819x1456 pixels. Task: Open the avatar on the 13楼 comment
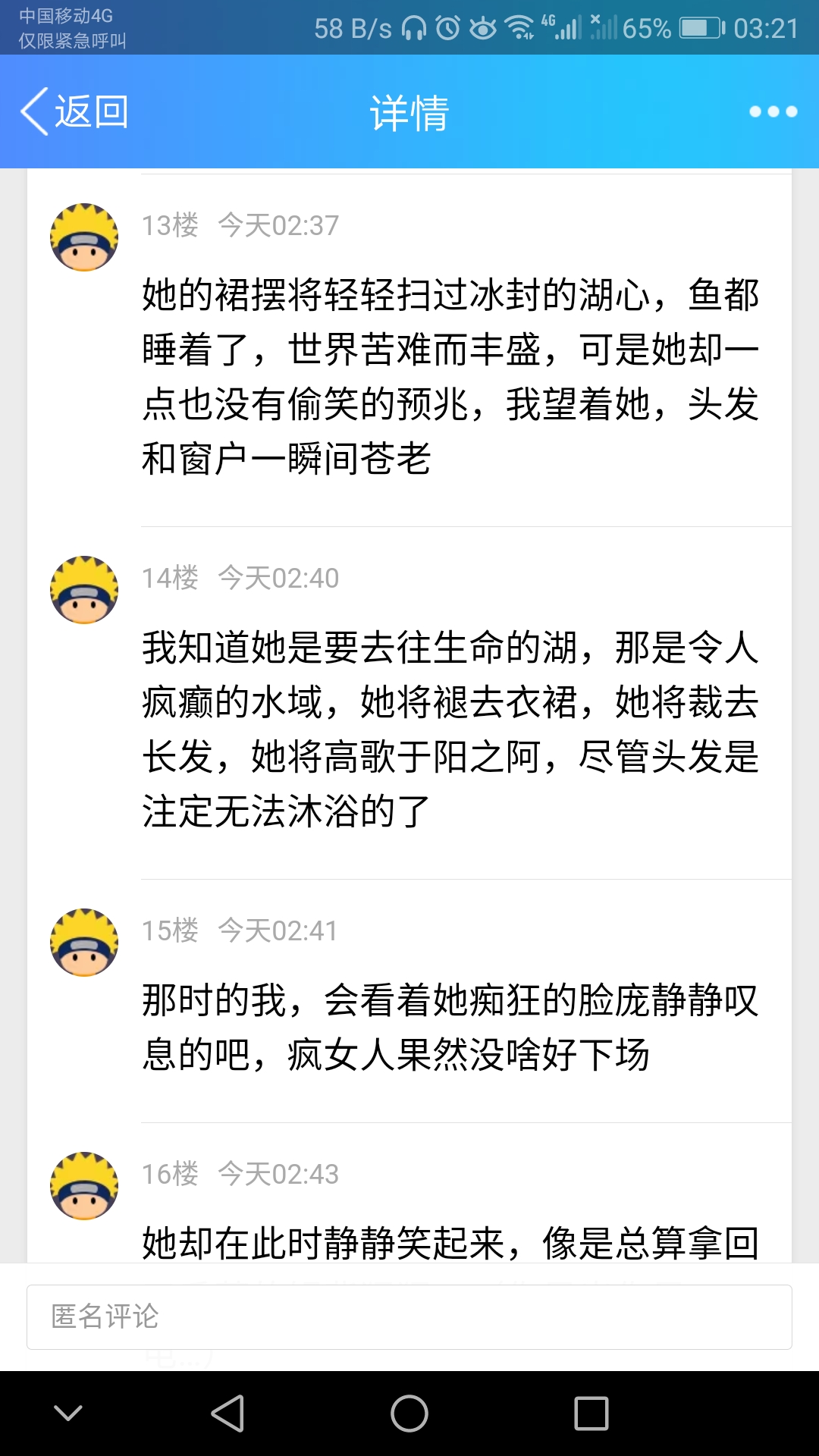coord(84,237)
